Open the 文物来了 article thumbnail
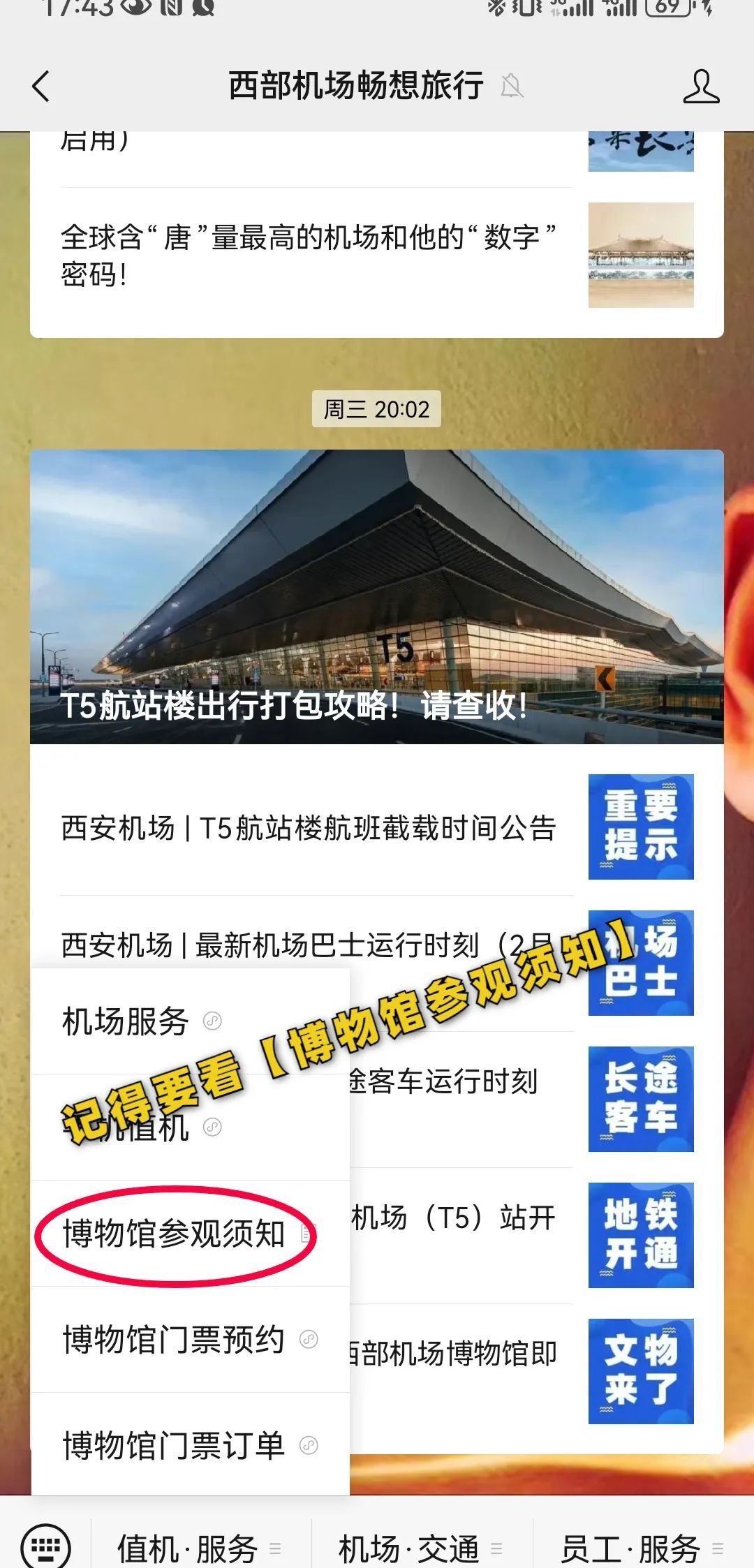754x1568 pixels. click(x=640, y=1370)
